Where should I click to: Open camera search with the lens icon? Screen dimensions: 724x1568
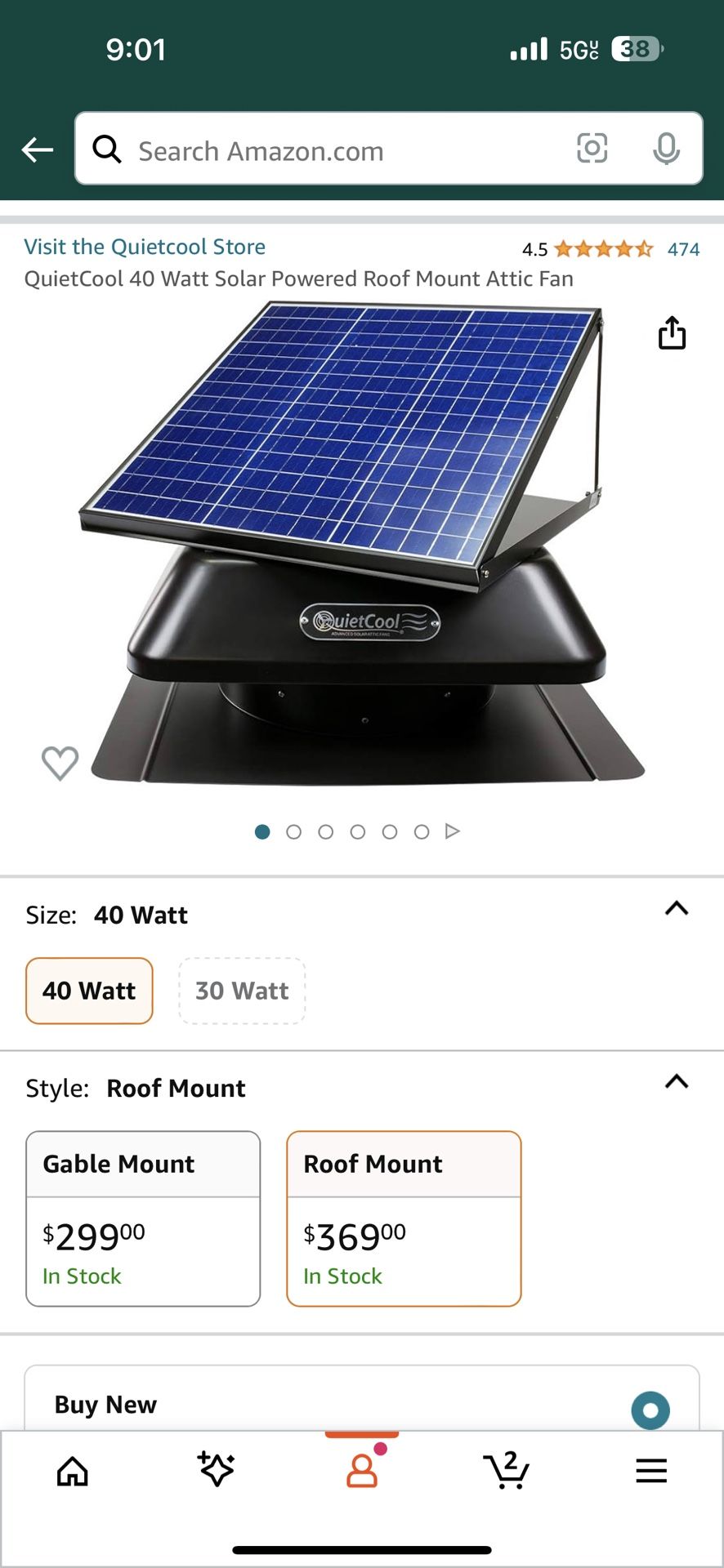(x=593, y=149)
